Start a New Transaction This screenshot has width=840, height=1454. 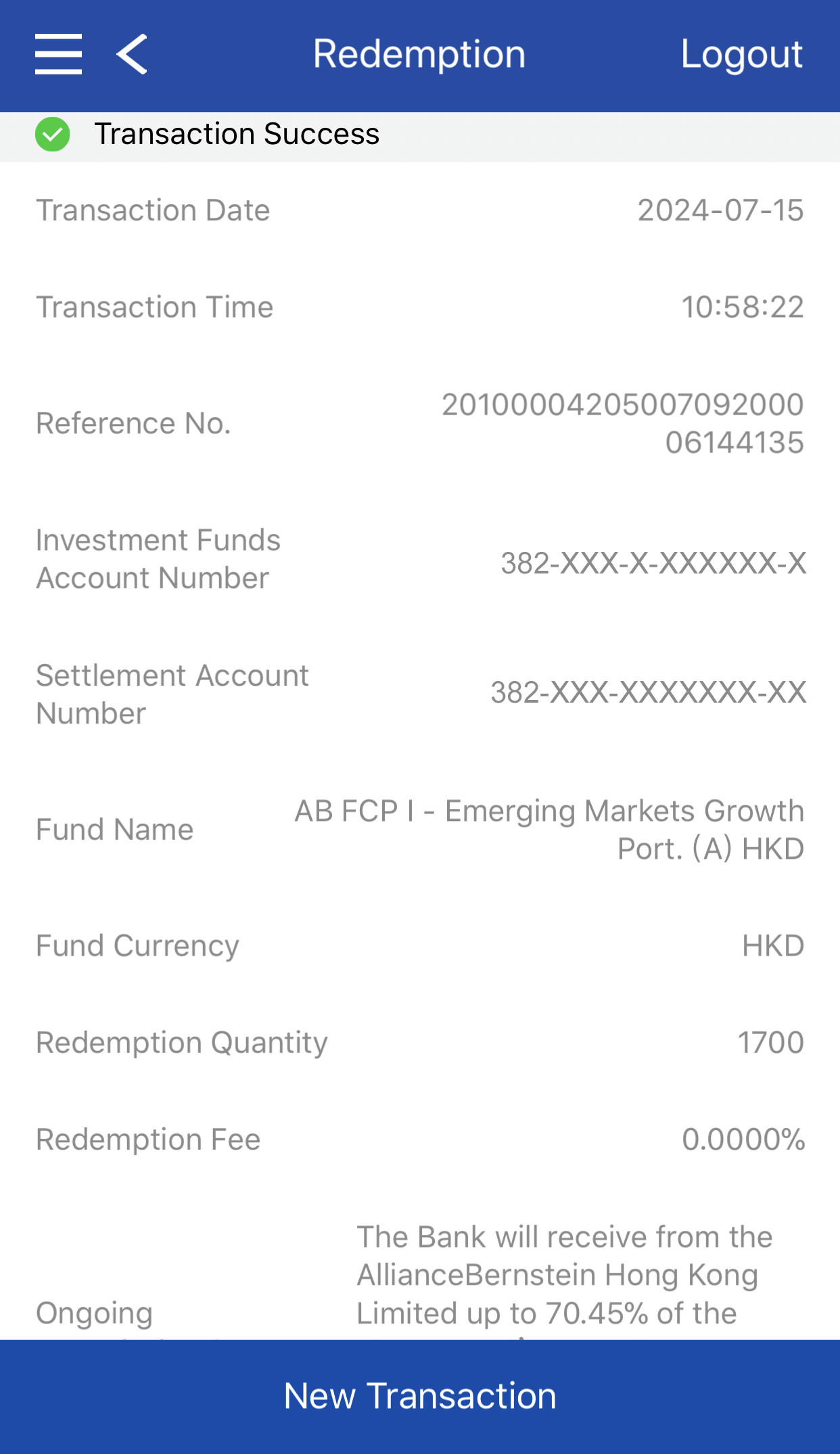pyautogui.click(x=420, y=1396)
